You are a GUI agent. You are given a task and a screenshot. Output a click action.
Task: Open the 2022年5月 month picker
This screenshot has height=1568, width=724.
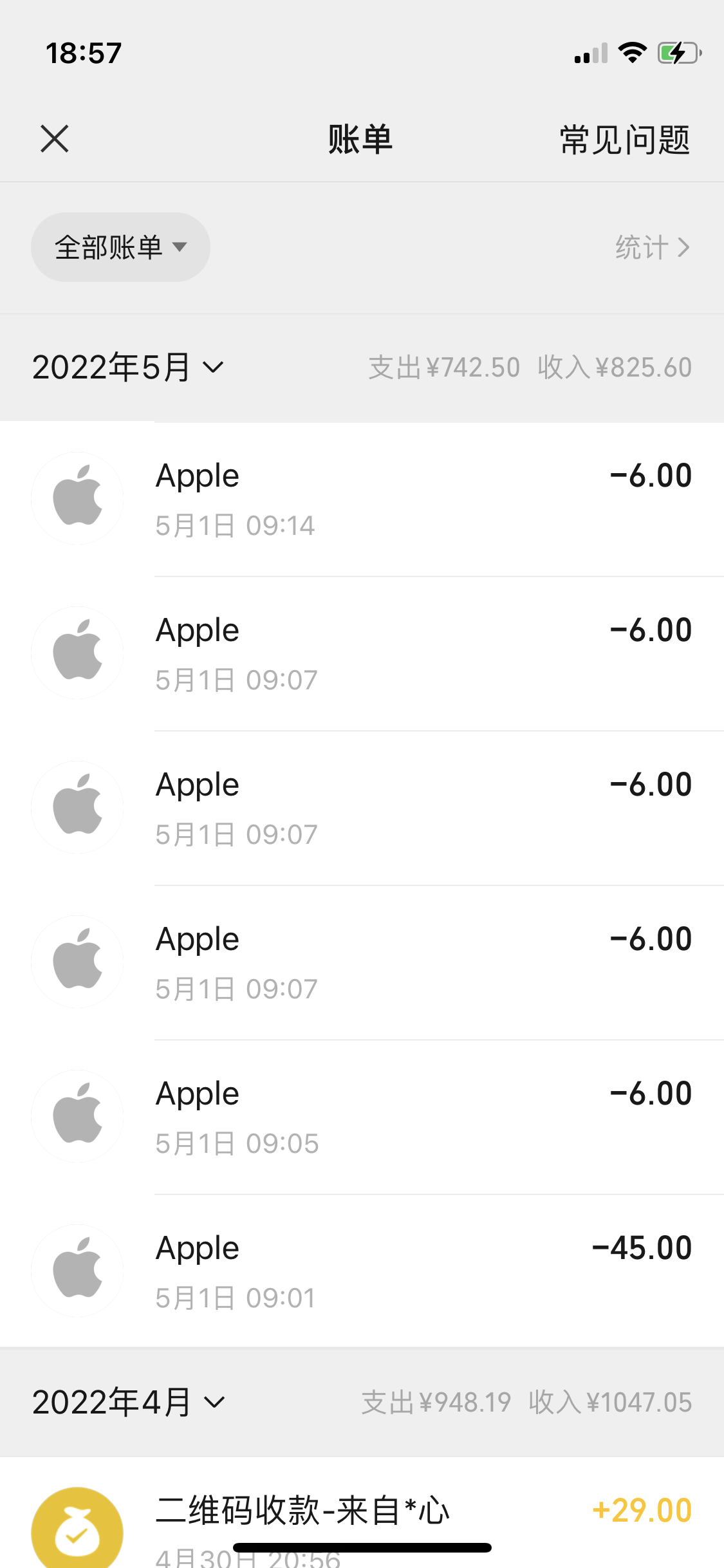coord(128,368)
